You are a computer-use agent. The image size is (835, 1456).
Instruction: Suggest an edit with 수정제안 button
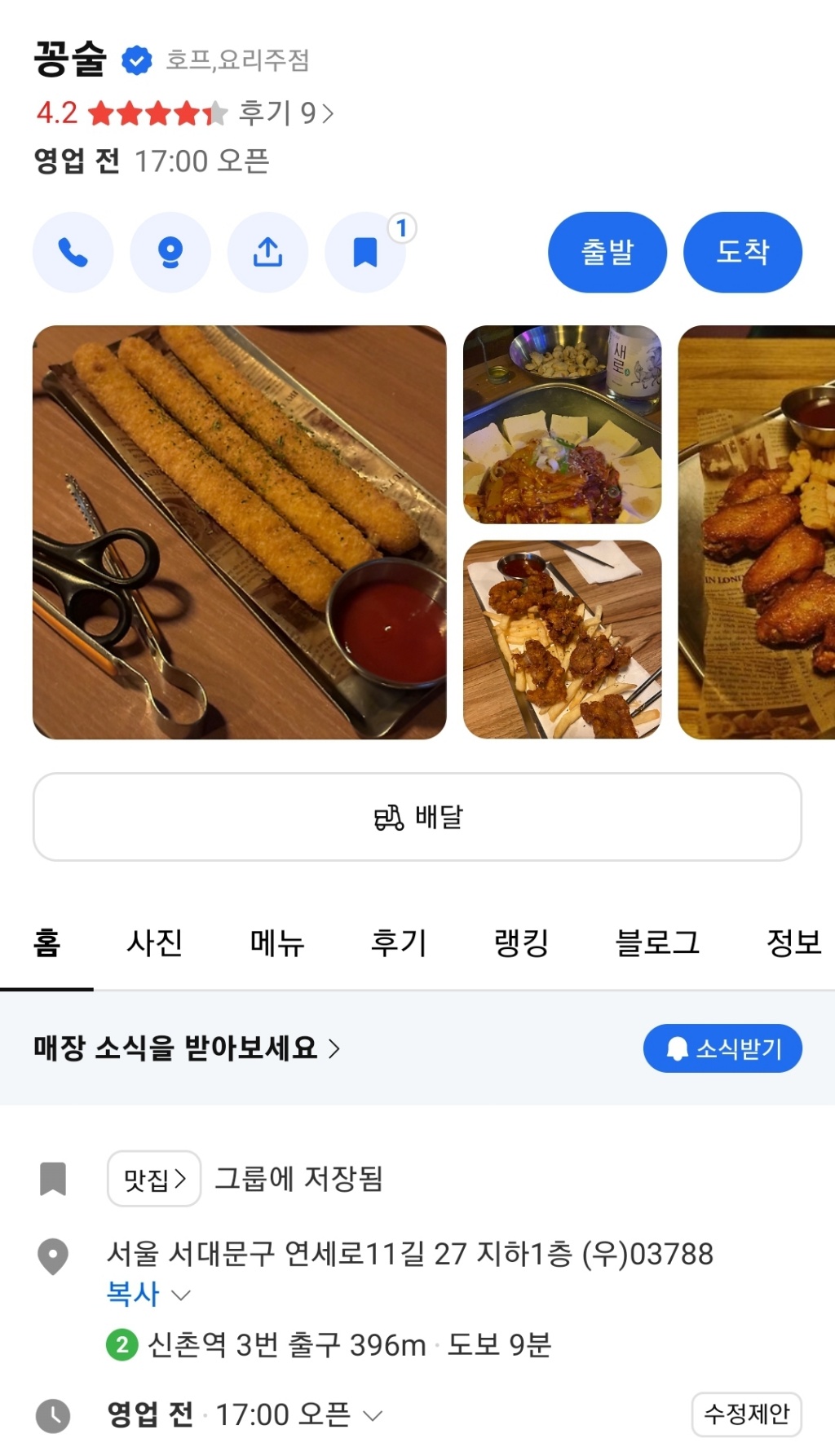[x=746, y=1414]
